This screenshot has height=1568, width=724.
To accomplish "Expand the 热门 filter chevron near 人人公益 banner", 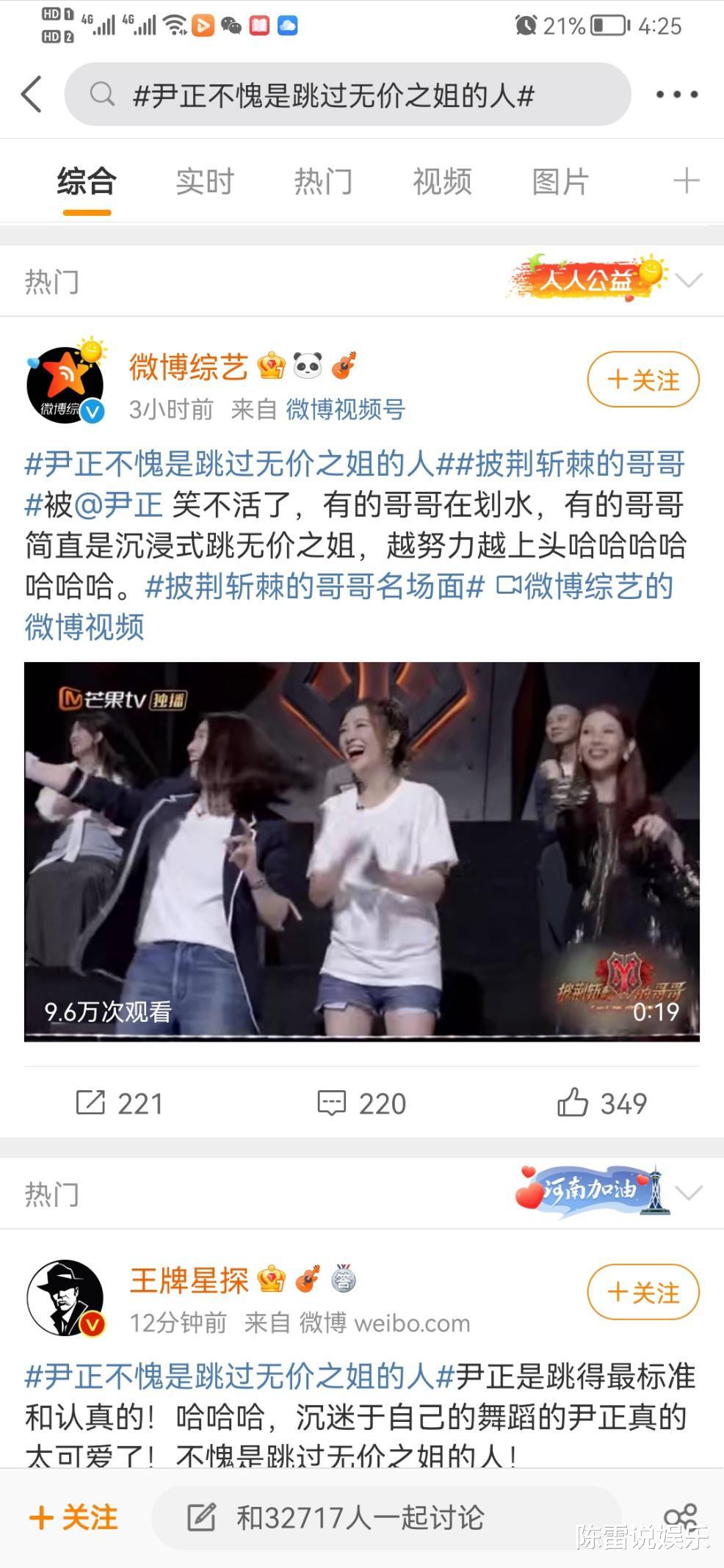I will (x=687, y=280).
